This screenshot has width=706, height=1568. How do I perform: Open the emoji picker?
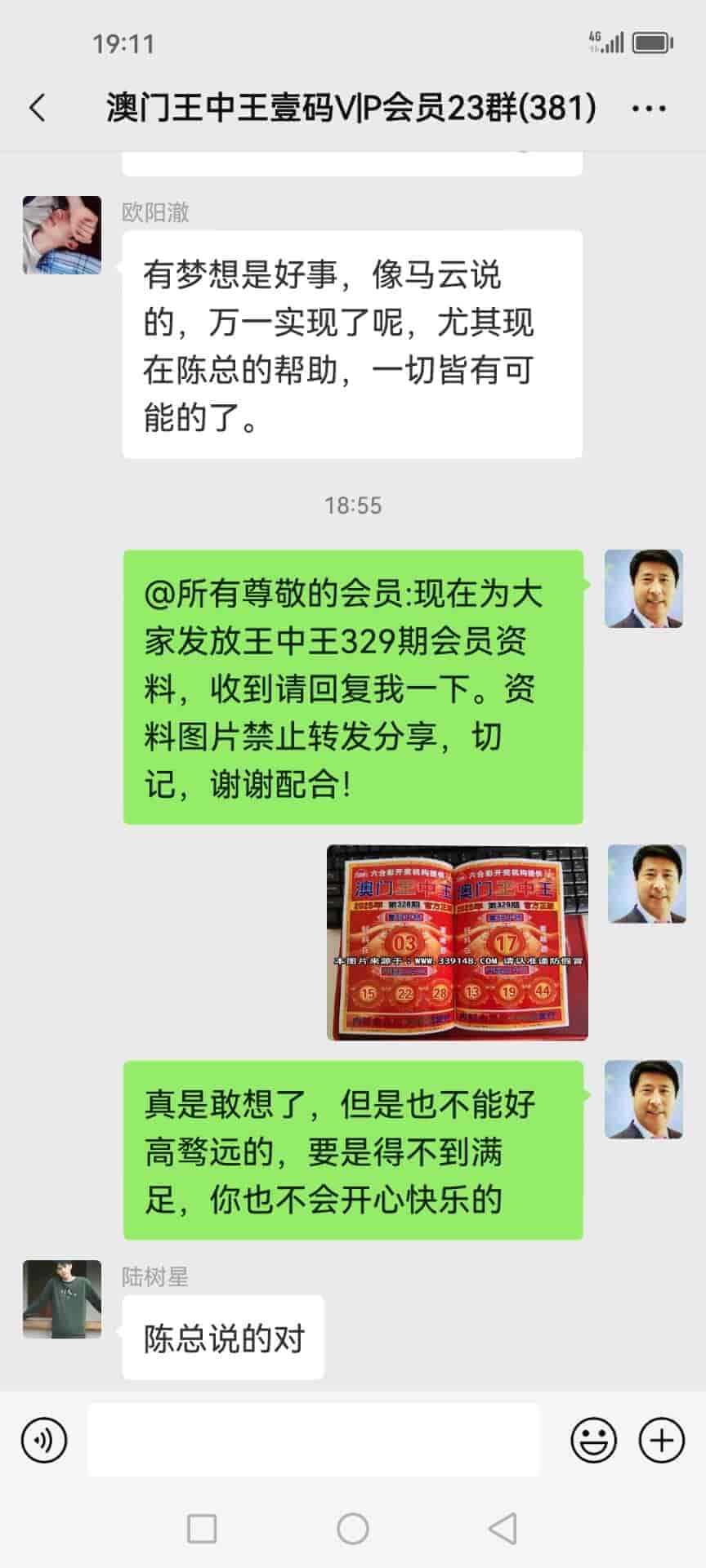tap(593, 1440)
